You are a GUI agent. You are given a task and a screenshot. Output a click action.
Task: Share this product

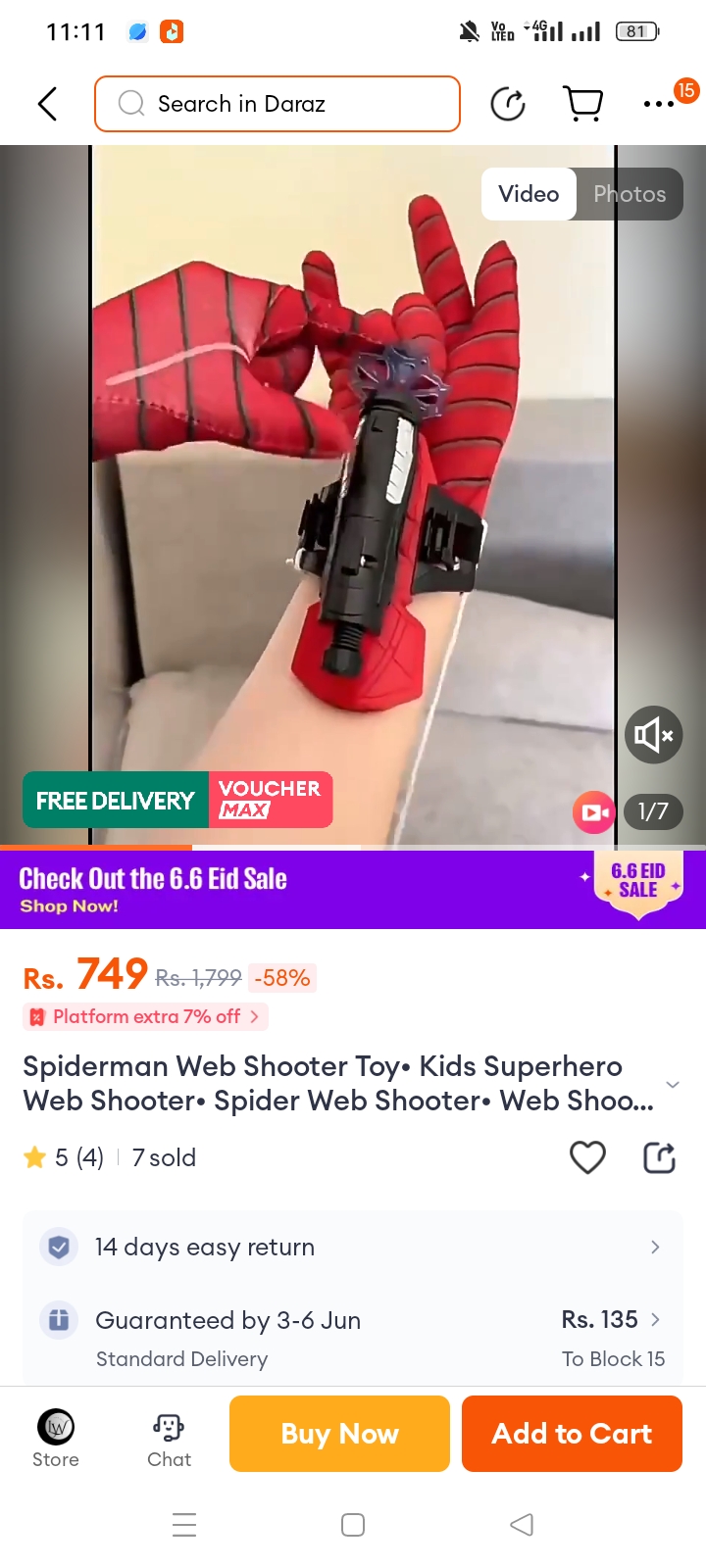click(659, 1157)
